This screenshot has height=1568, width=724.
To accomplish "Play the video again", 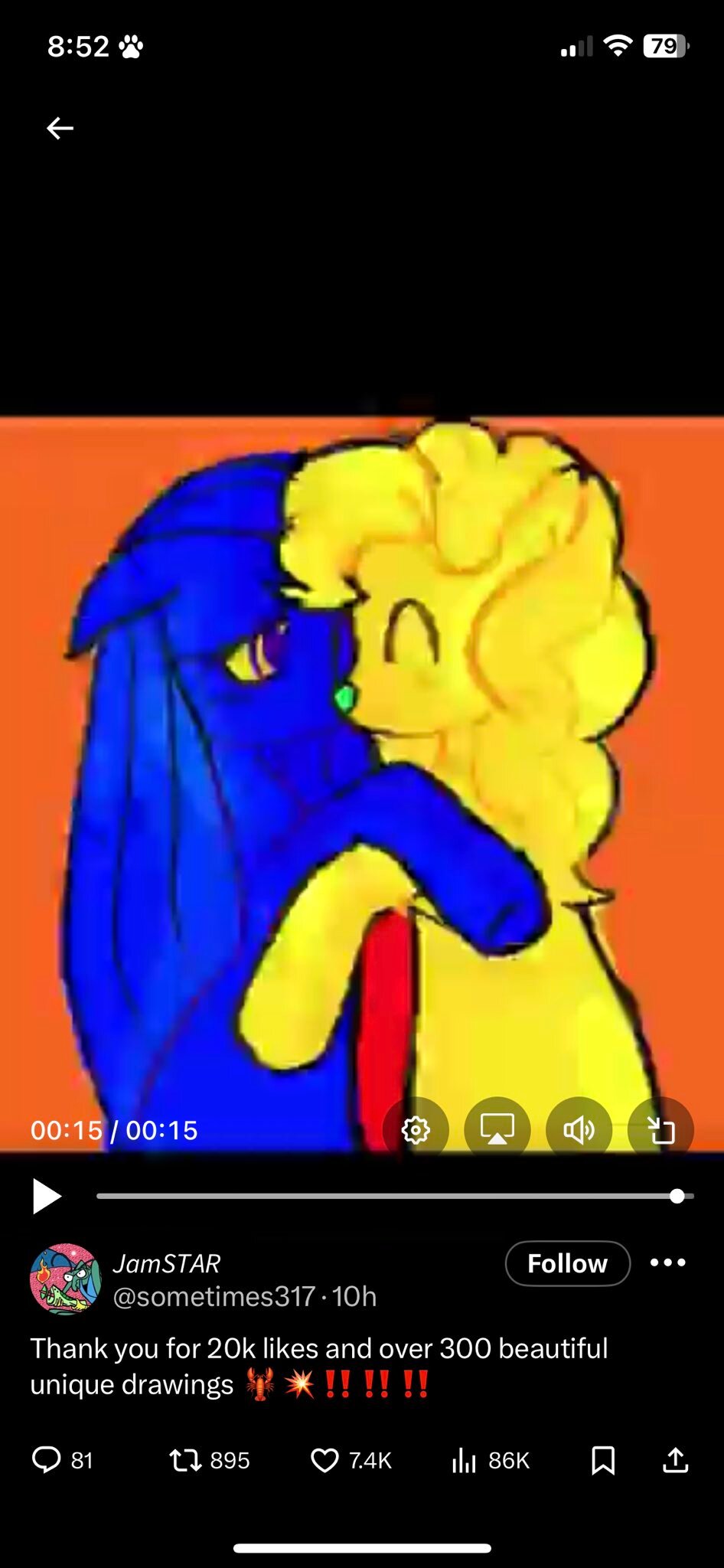I will pyautogui.click(x=47, y=1196).
